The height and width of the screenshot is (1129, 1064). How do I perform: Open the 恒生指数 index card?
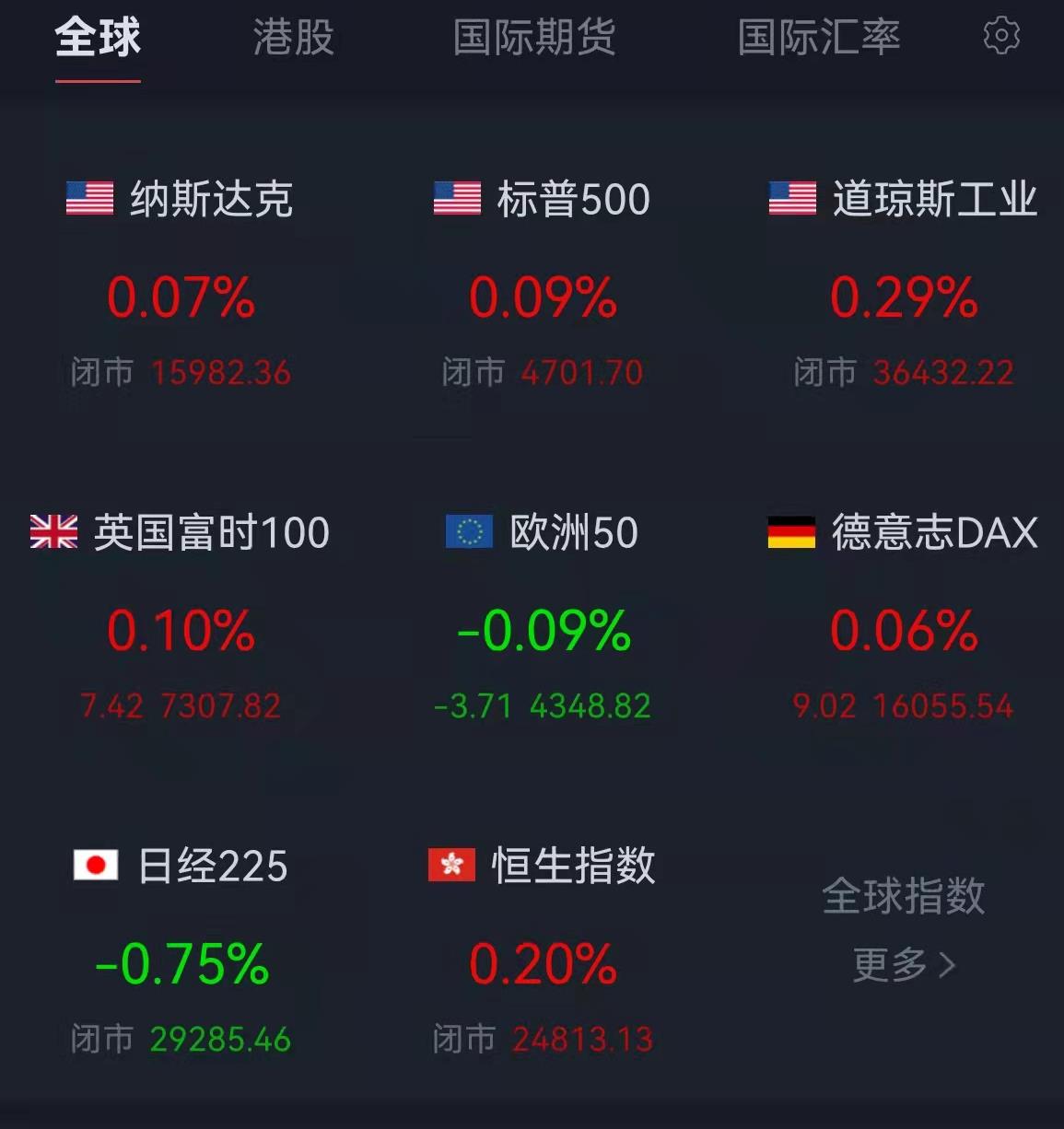(543, 952)
